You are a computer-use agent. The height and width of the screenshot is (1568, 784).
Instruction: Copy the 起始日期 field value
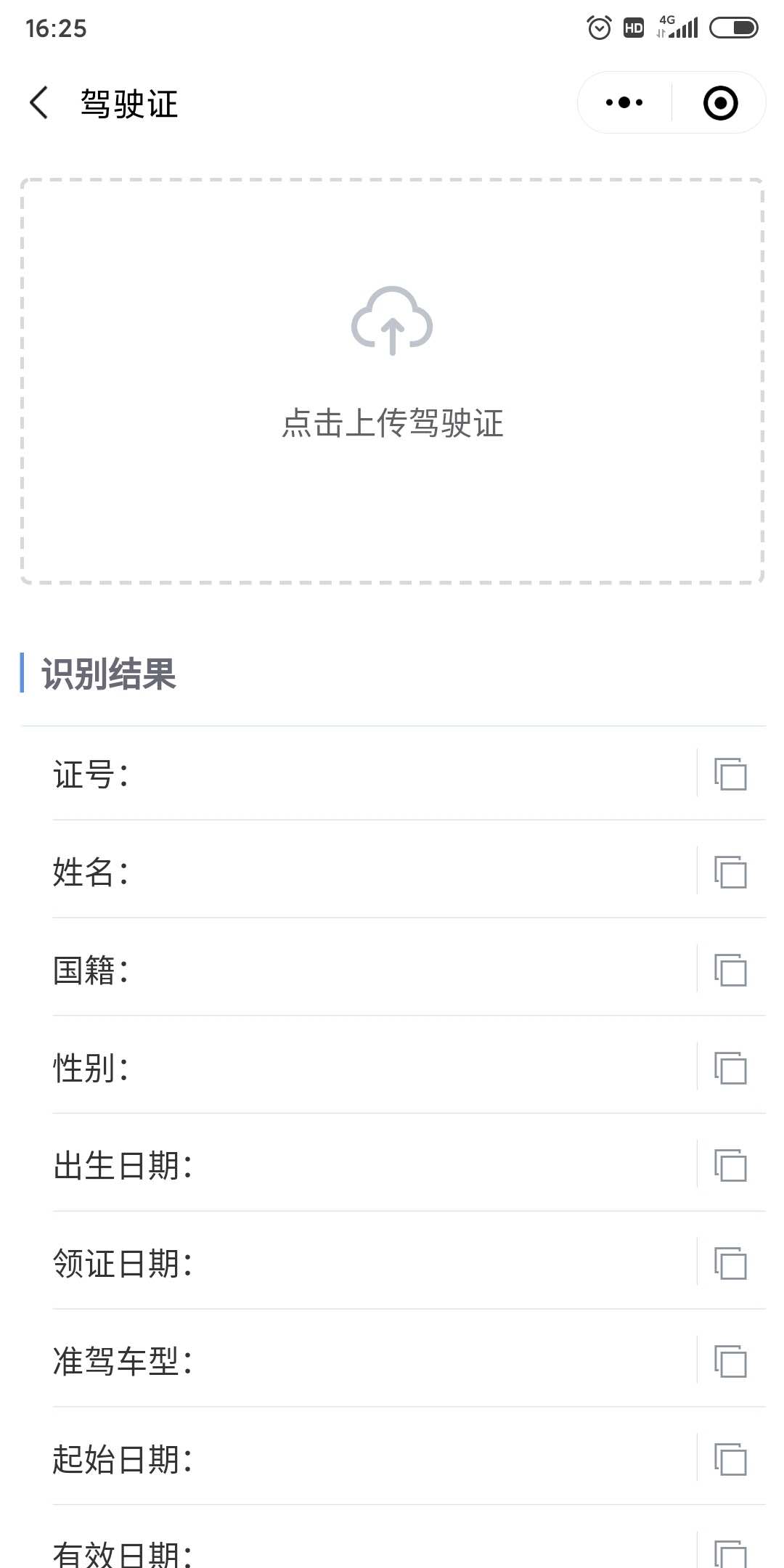[730, 1459]
